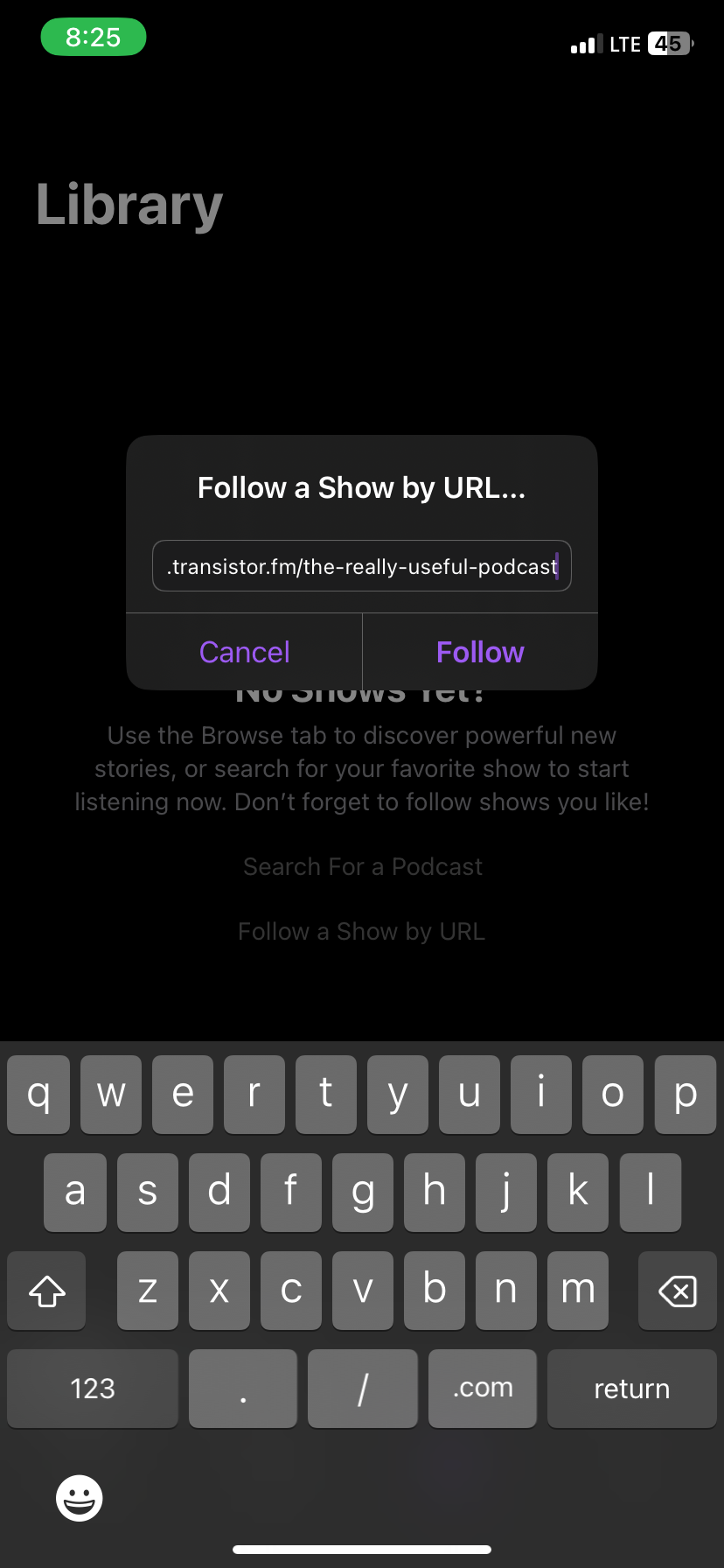Tap the shift key on the keyboard
Viewport: 724px width, 1568px height.
(x=45, y=1290)
